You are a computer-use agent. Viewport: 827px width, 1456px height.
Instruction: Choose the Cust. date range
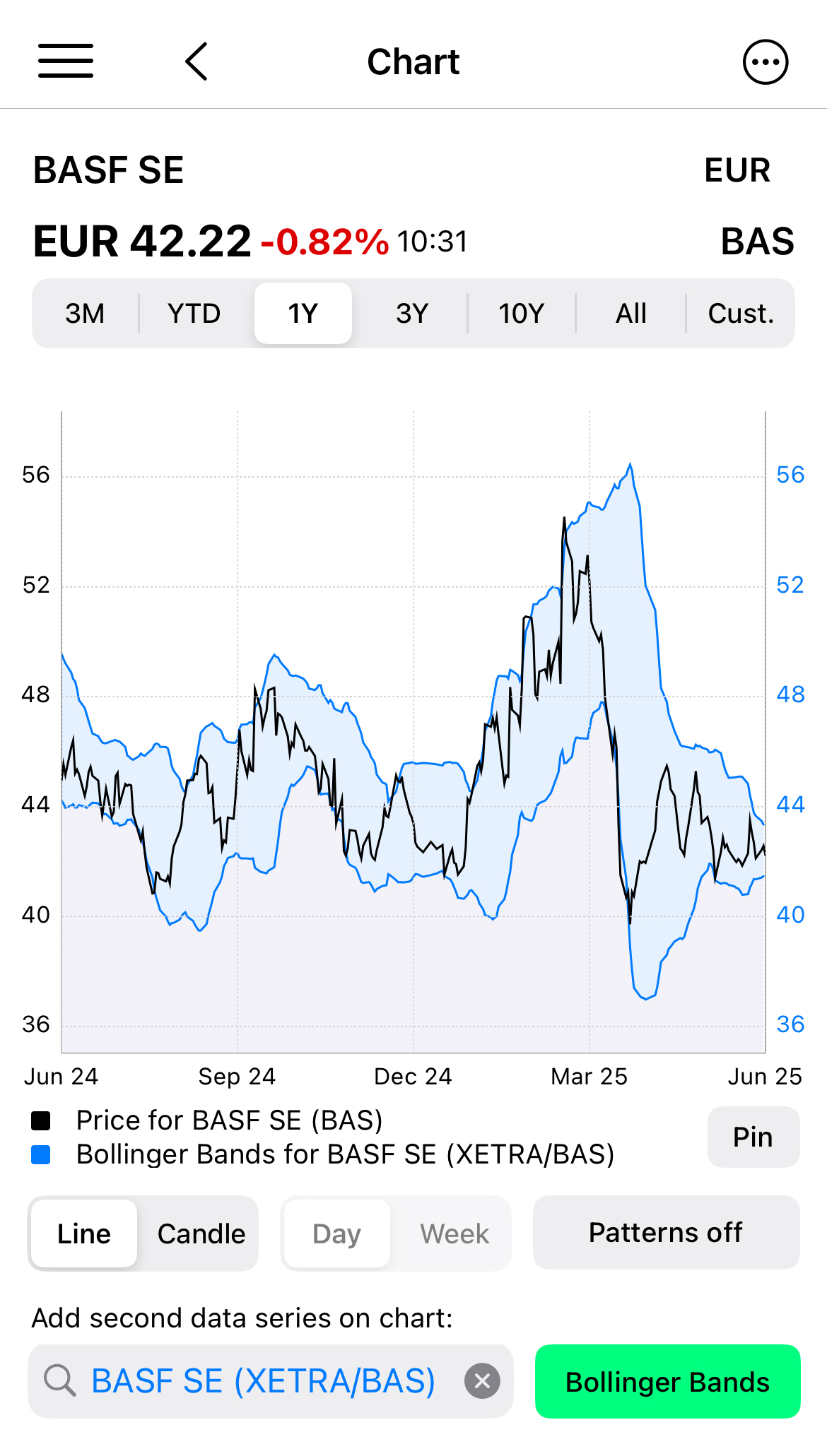(x=741, y=314)
